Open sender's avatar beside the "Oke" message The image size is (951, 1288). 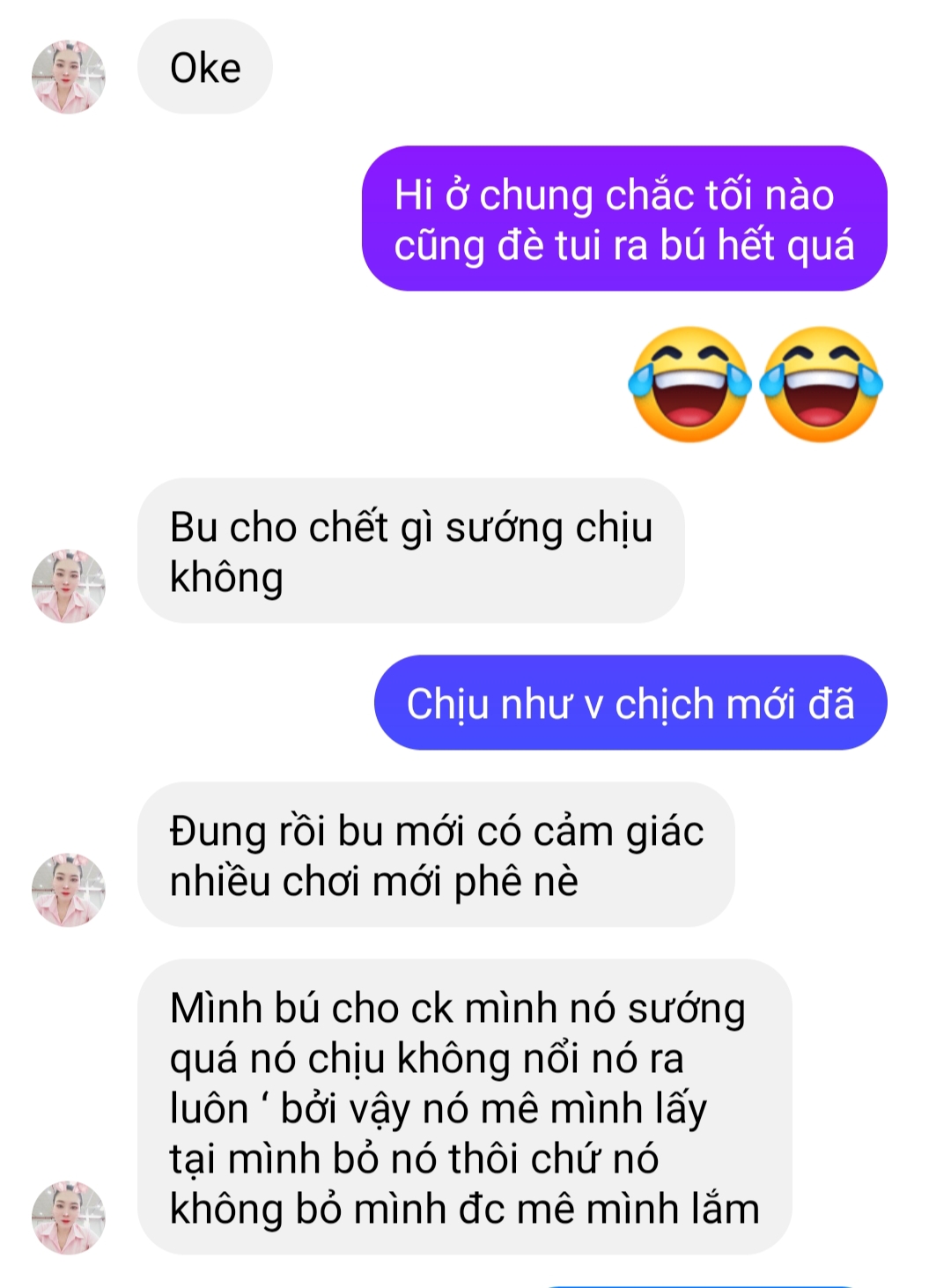point(69,77)
